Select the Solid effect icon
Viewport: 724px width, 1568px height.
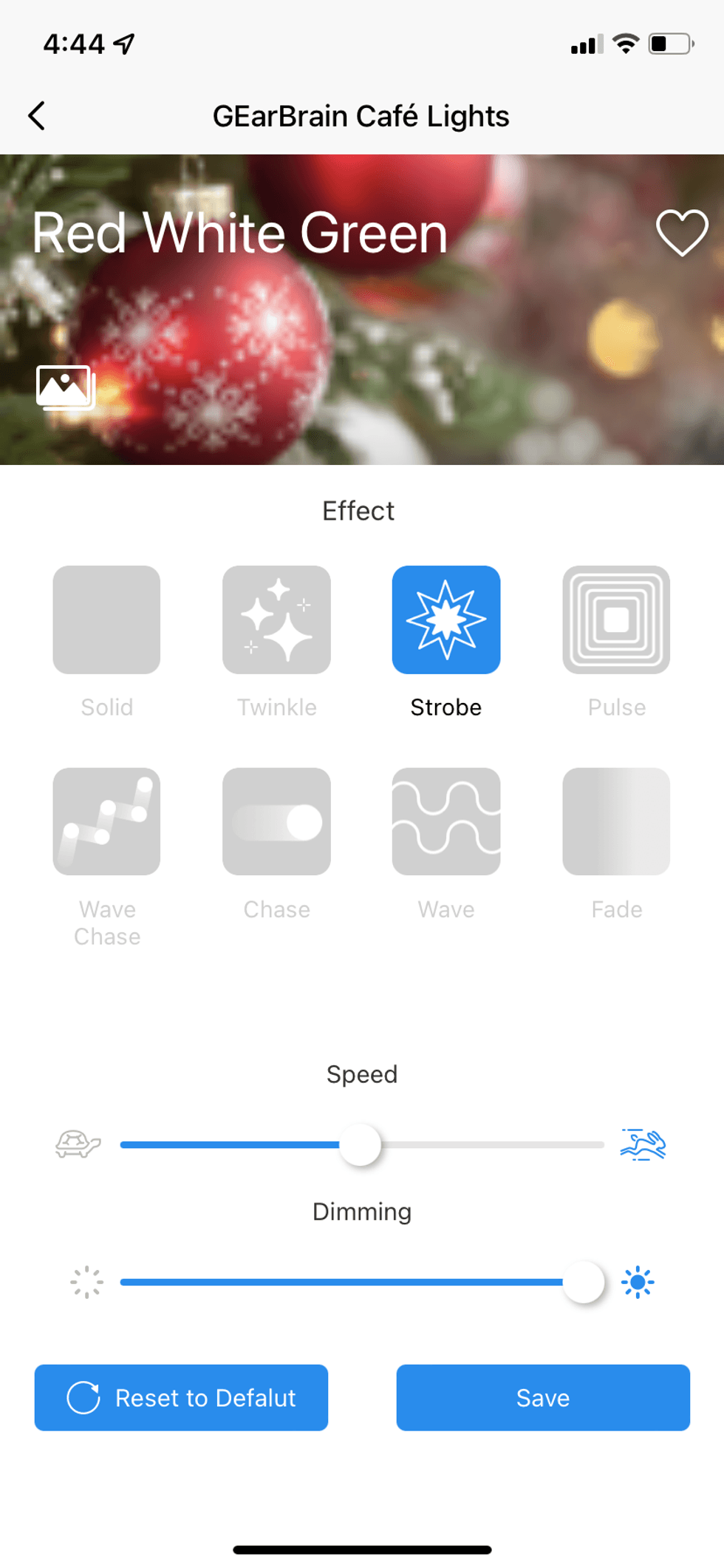[106, 620]
